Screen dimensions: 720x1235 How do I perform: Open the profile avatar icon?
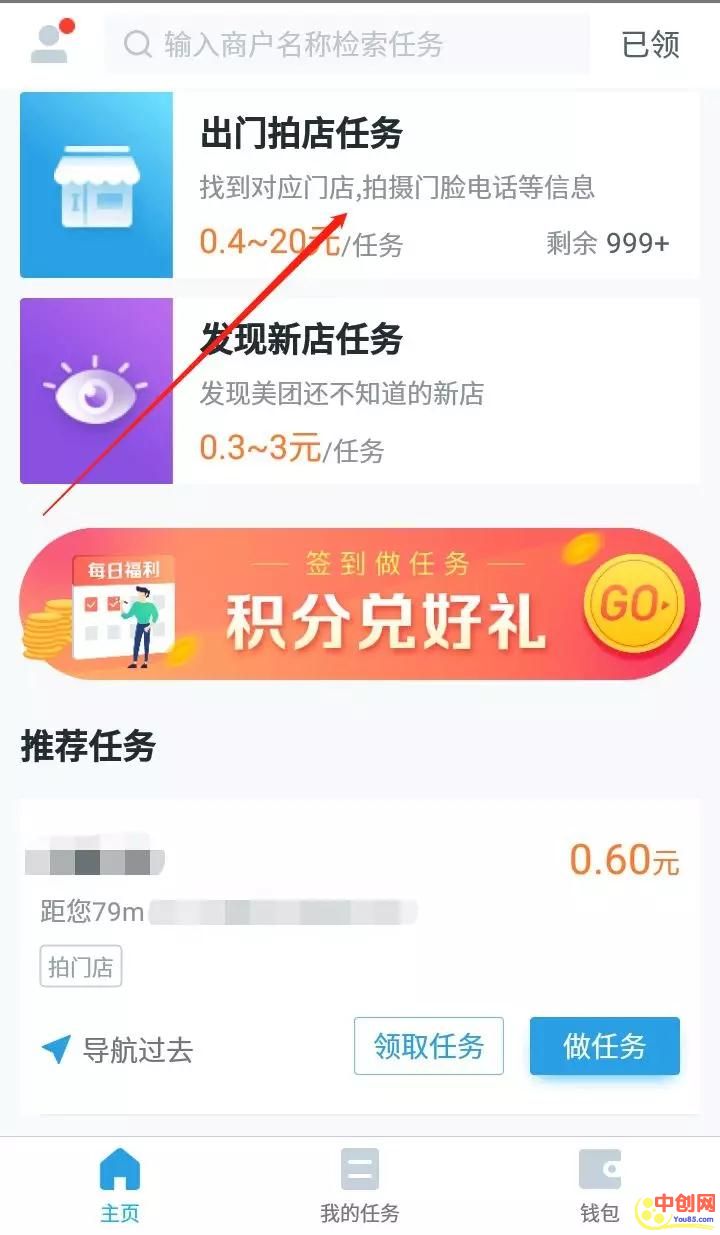pyautogui.click(x=50, y=42)
